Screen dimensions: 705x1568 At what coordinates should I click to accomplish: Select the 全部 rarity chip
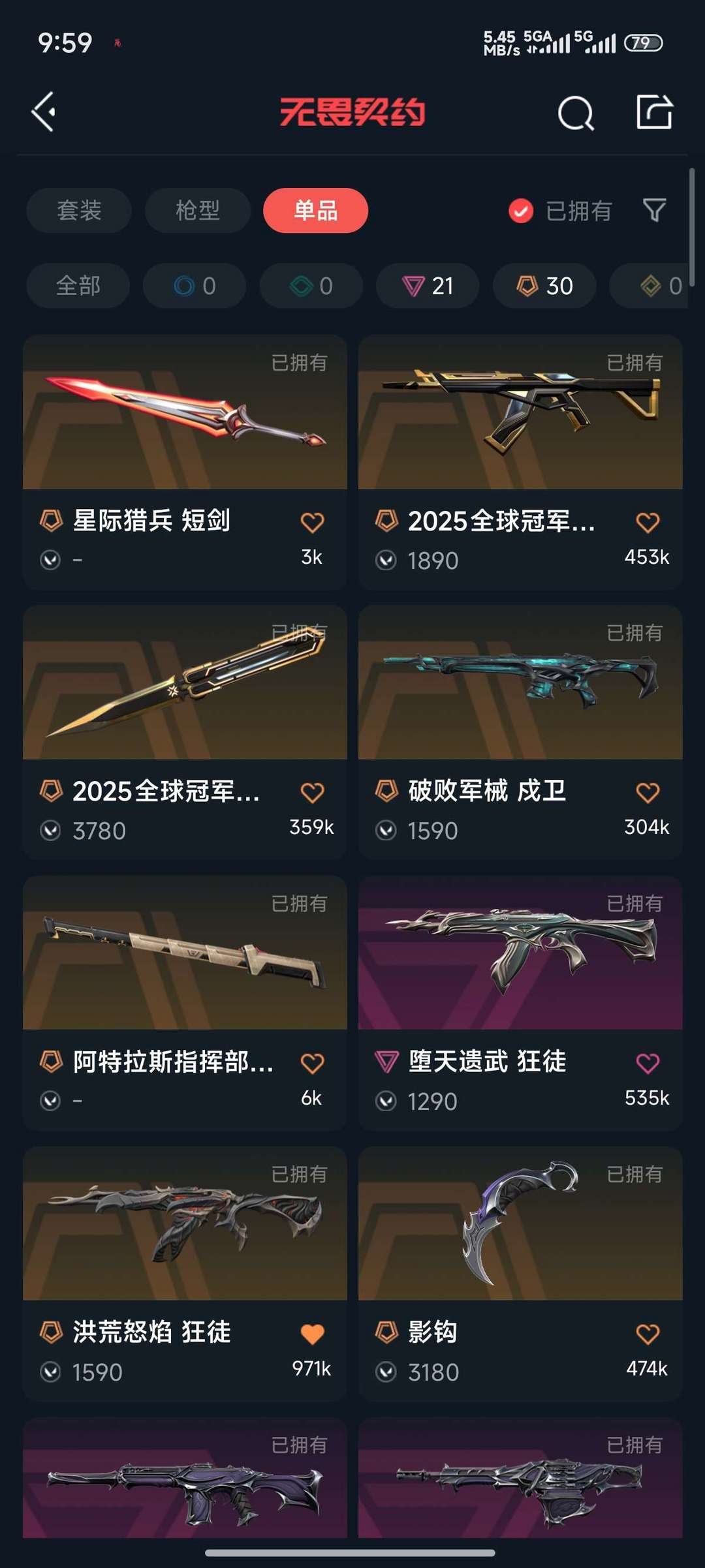point(78,286)
